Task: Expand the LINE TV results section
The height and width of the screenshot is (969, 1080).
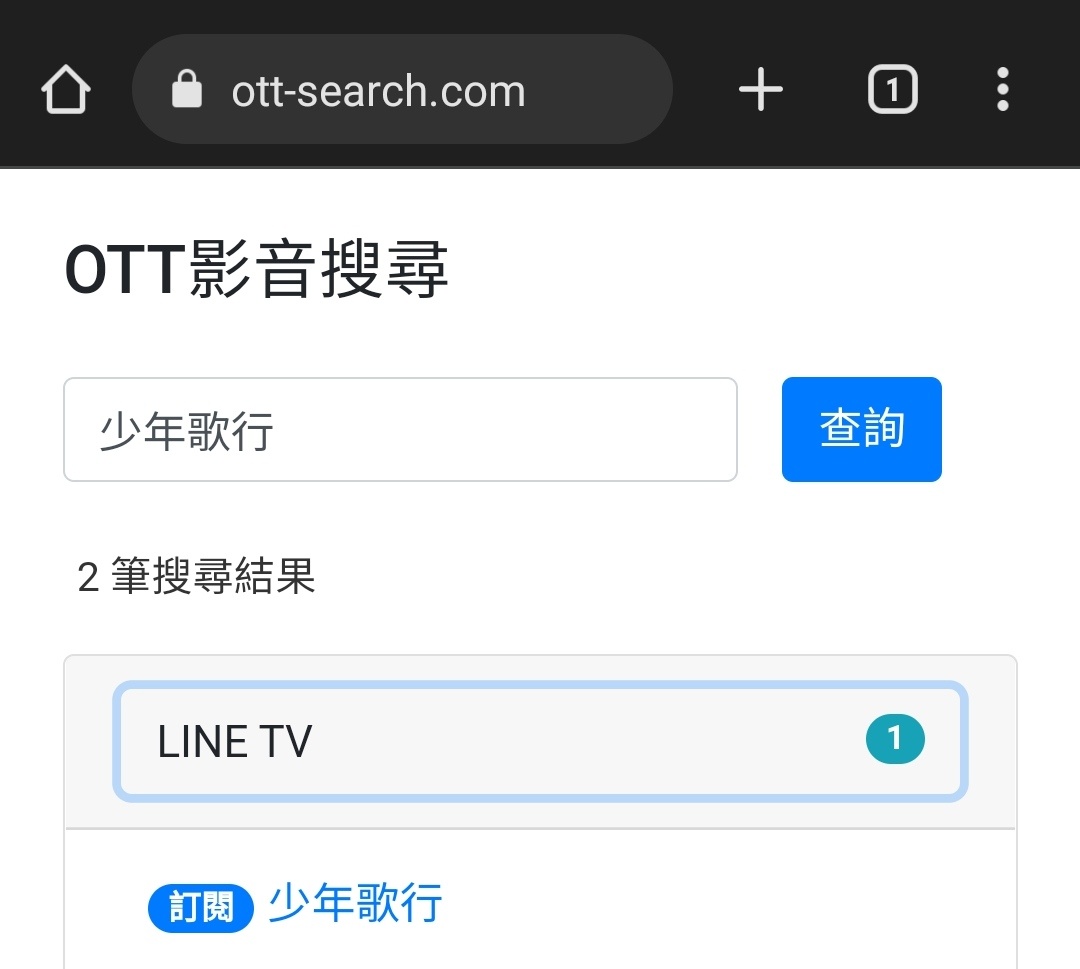Action: click(x=540, y=741)
